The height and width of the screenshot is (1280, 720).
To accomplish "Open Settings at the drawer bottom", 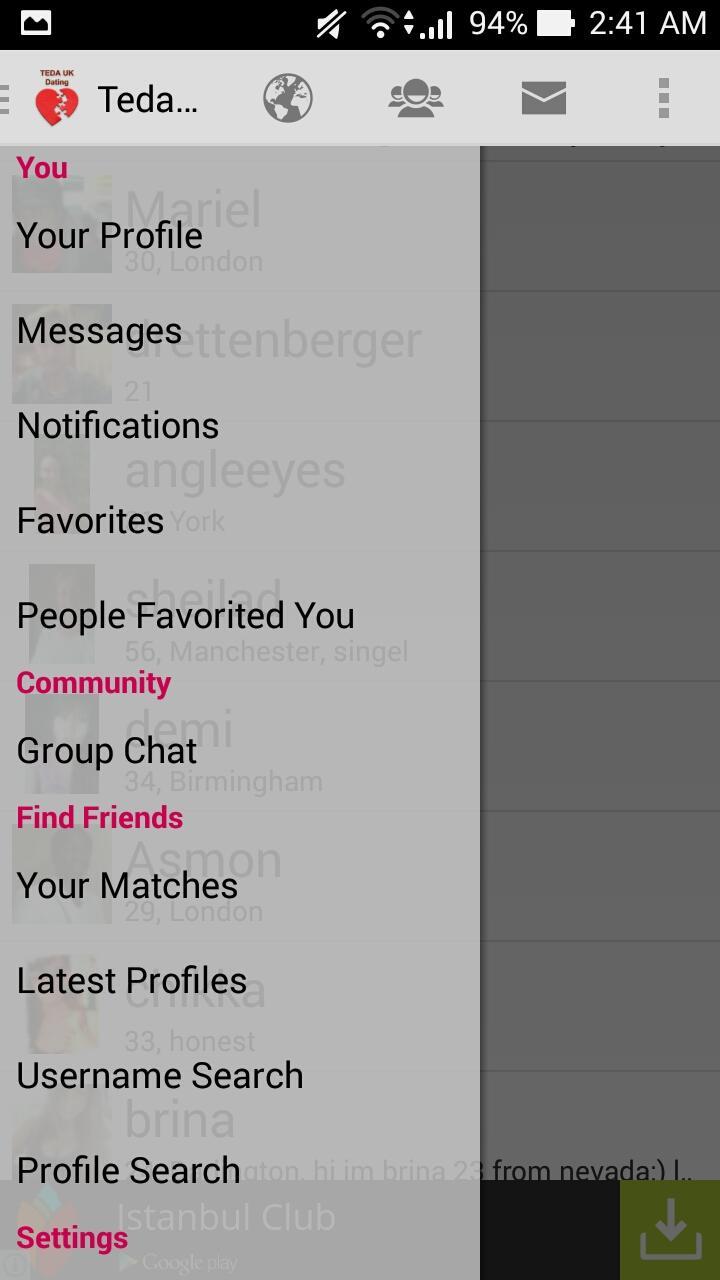I will pos(71,1237).
